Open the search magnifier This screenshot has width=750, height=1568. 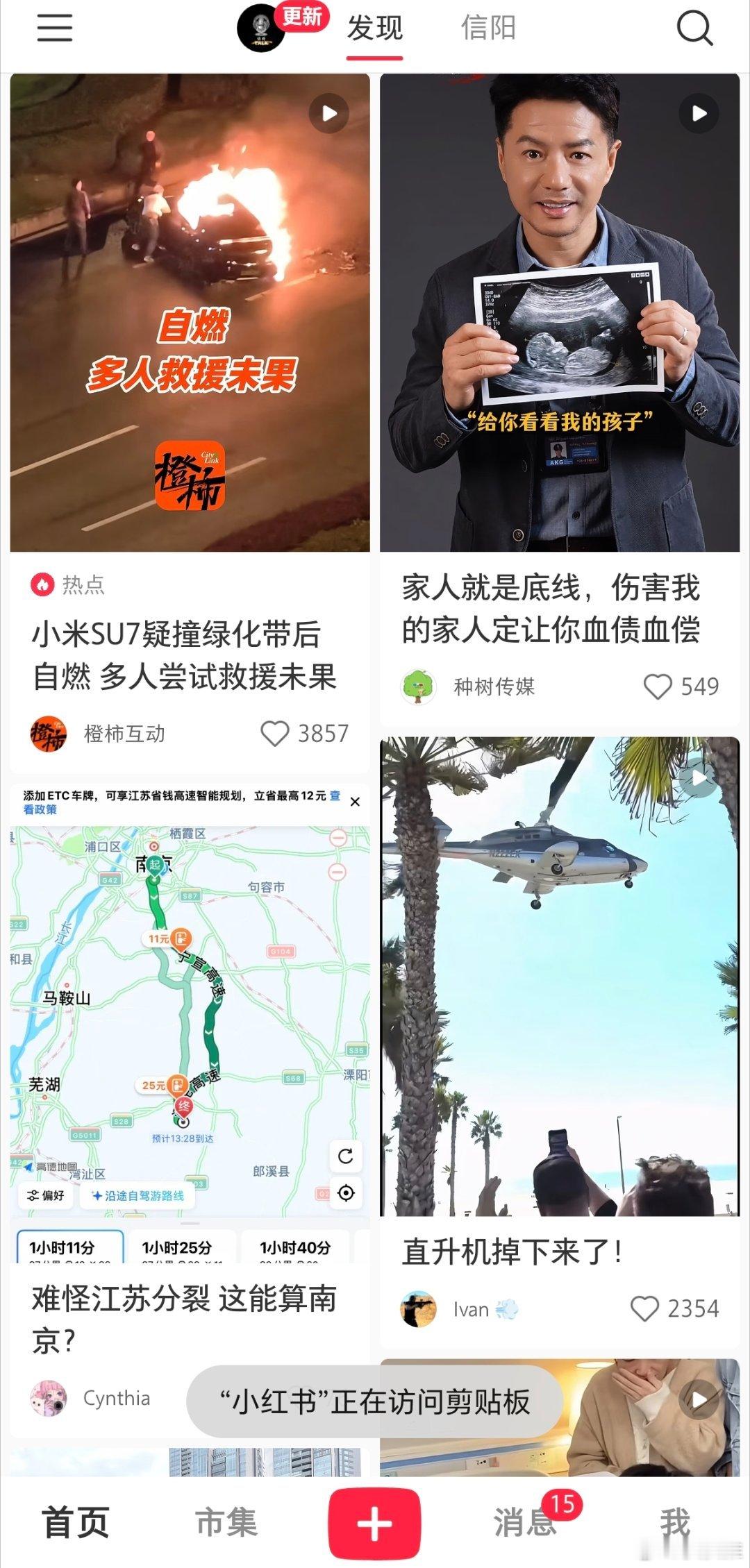click(694, 28)
